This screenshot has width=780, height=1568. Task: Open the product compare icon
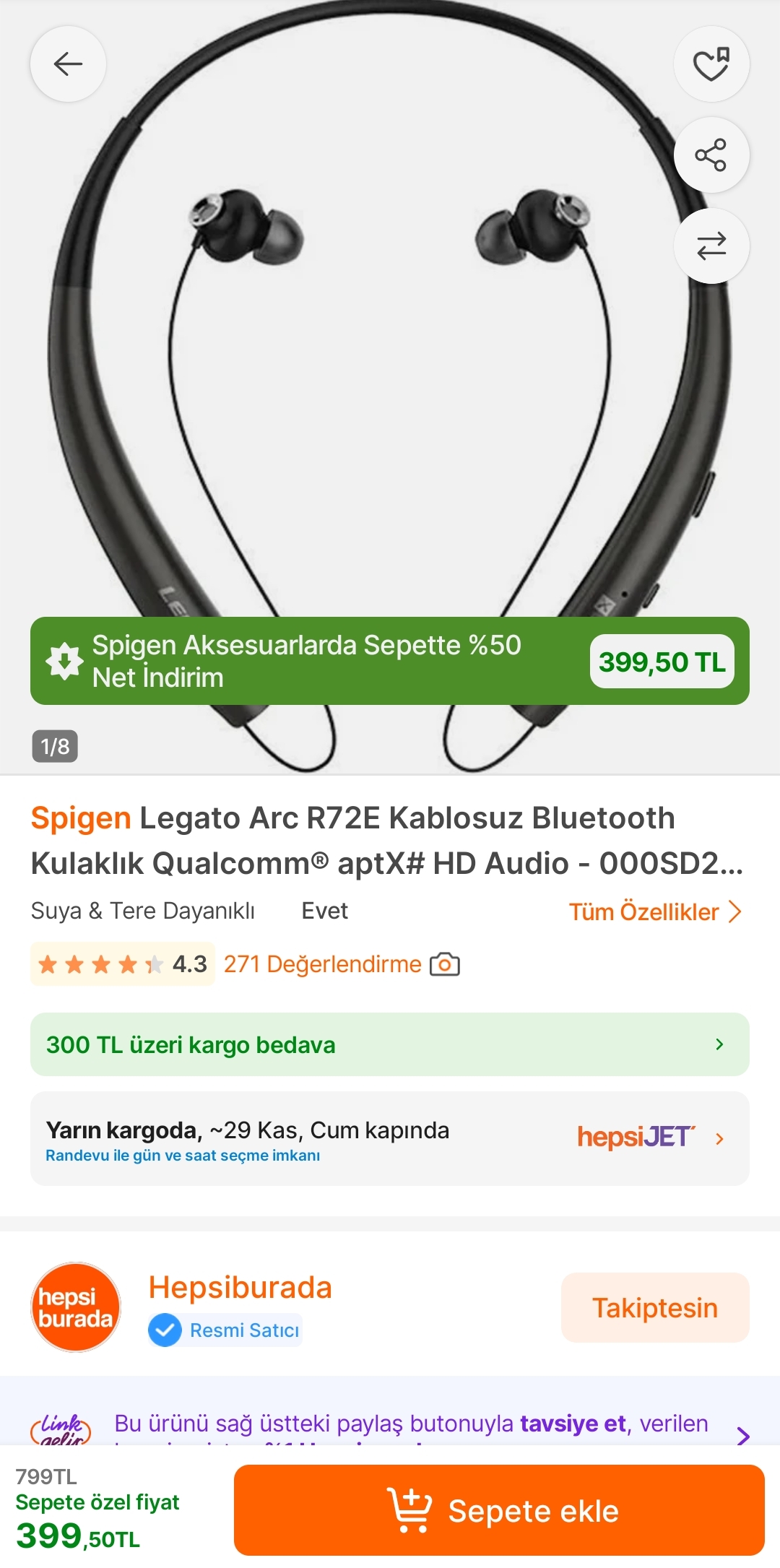[x=711, y=246]
